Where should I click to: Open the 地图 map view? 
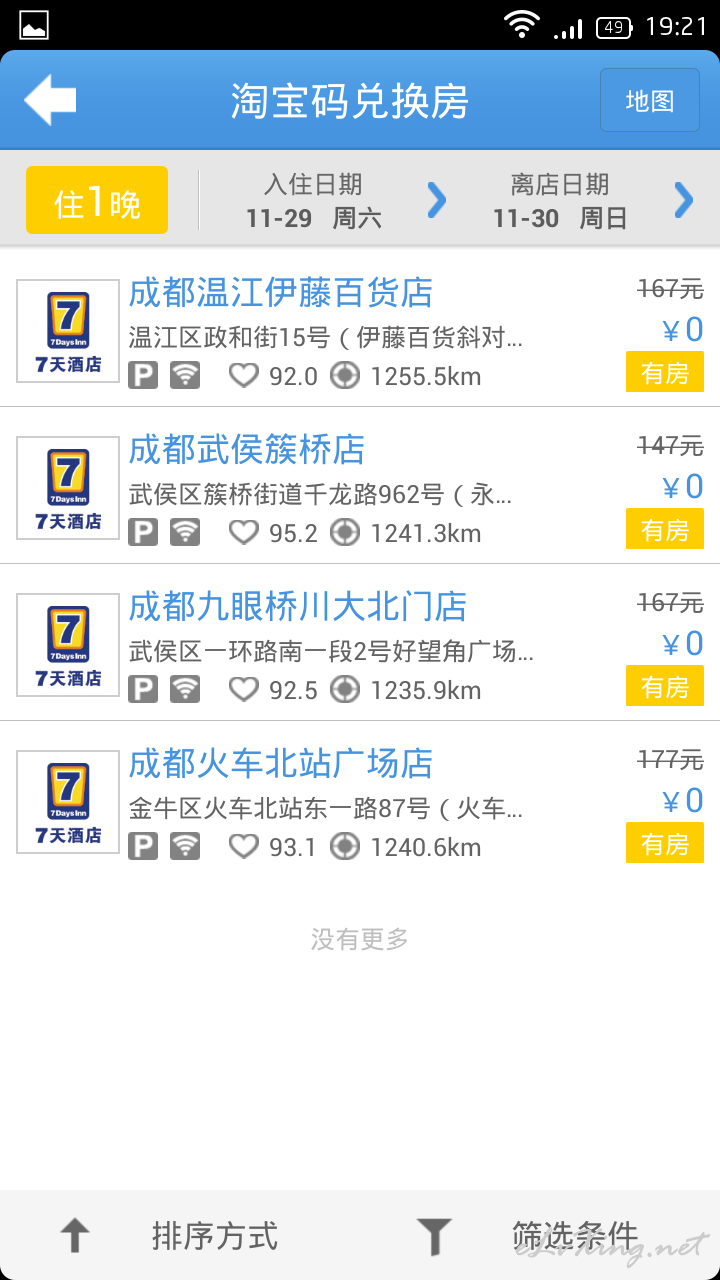tap(650, 100)
